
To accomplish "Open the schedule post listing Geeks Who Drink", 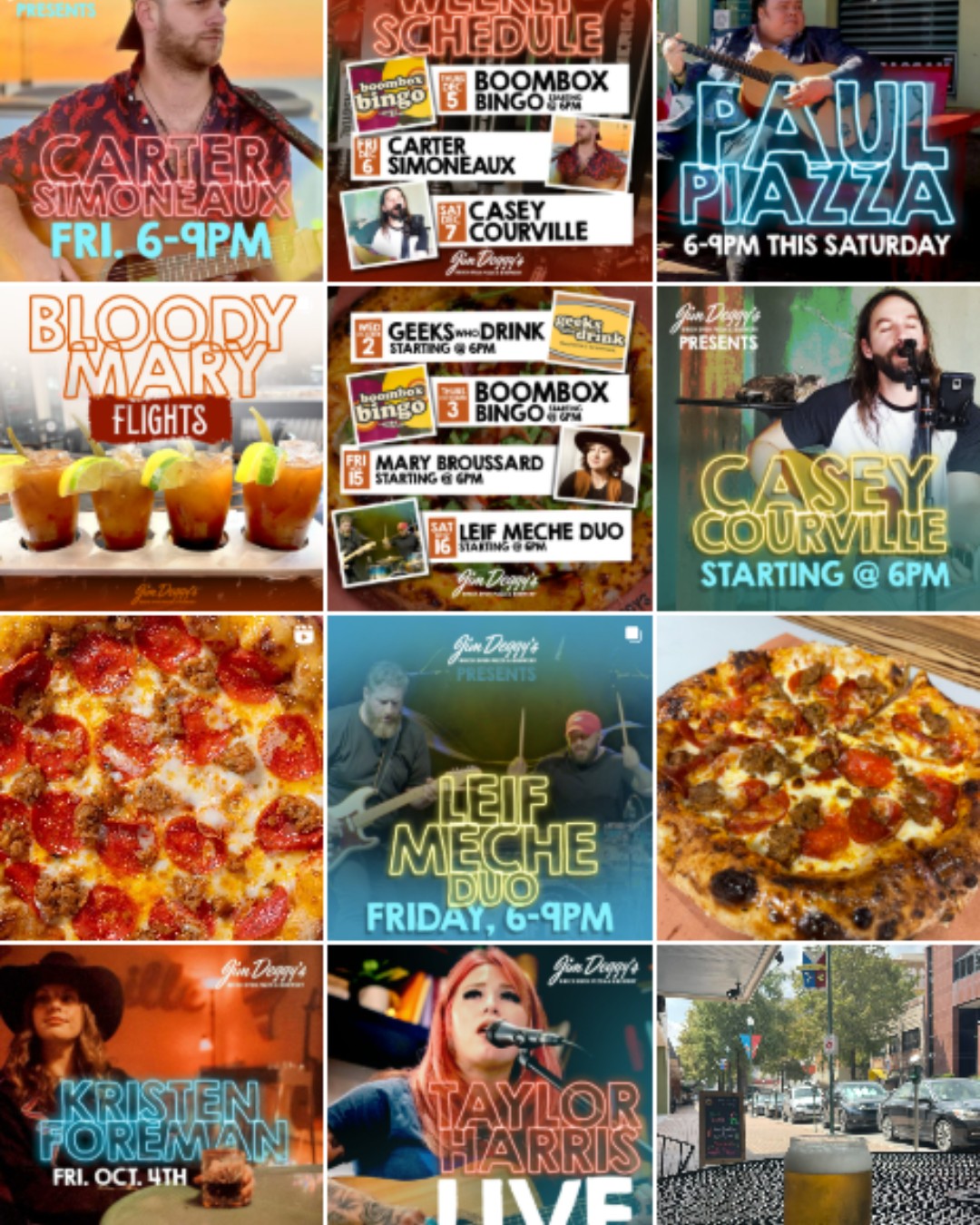I will point(490,447).
